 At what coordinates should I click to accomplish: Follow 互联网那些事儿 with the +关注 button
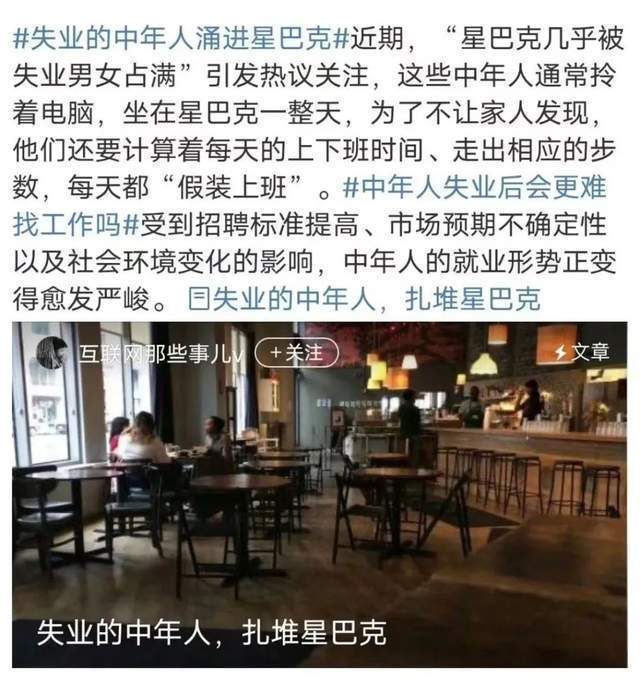coord(297,352)
